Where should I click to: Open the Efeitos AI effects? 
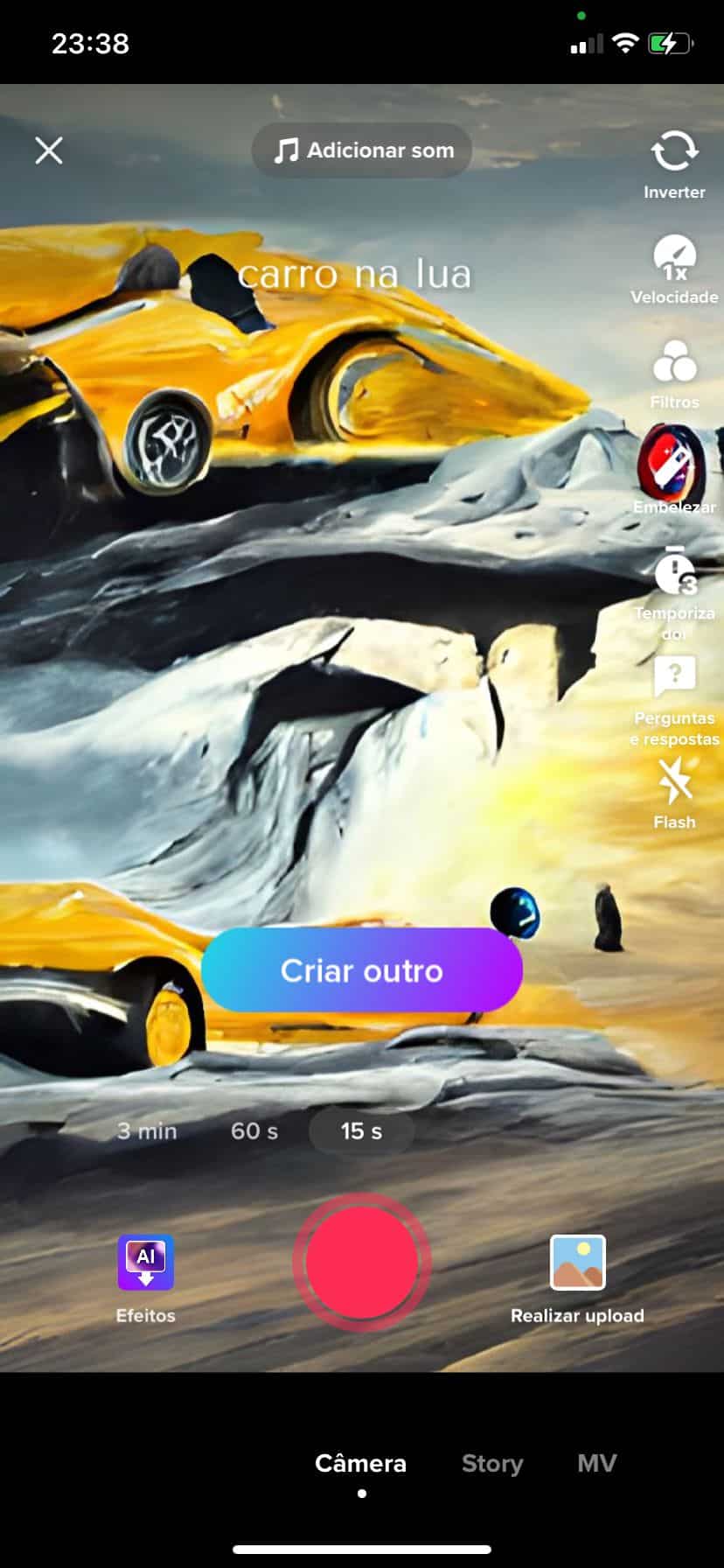(146, 1278)
